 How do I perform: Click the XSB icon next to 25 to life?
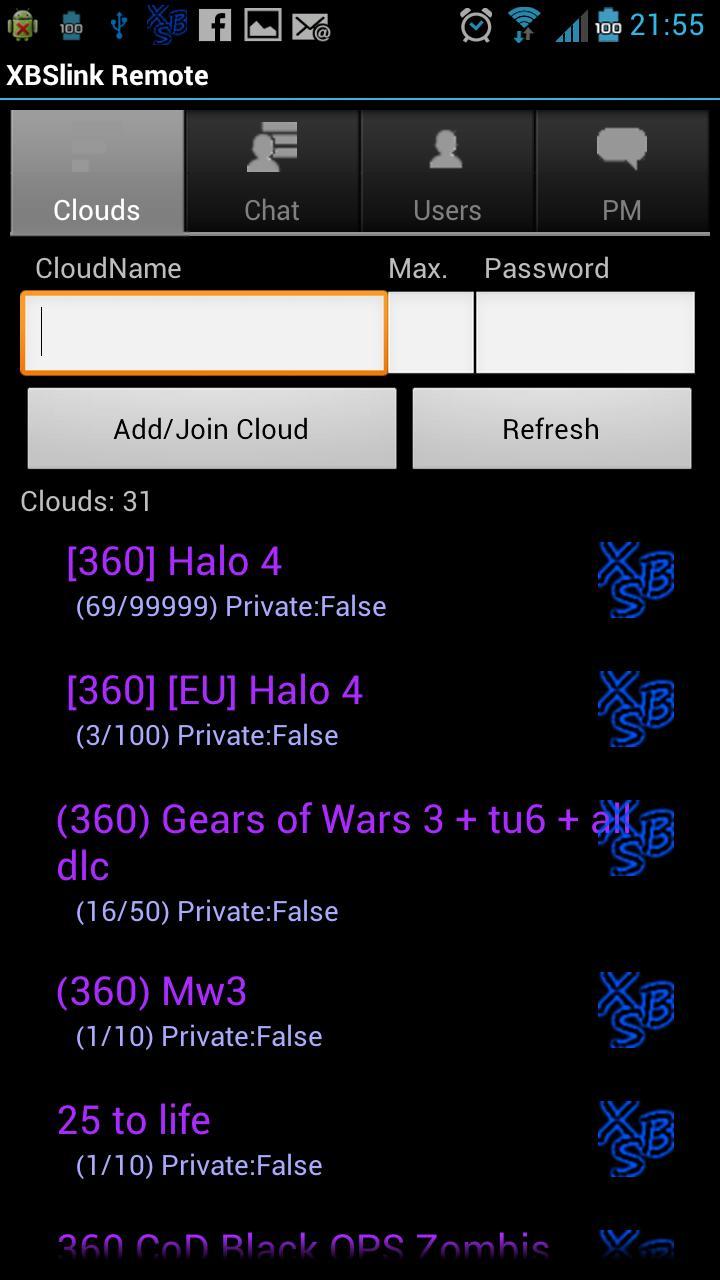point(636,1137)
